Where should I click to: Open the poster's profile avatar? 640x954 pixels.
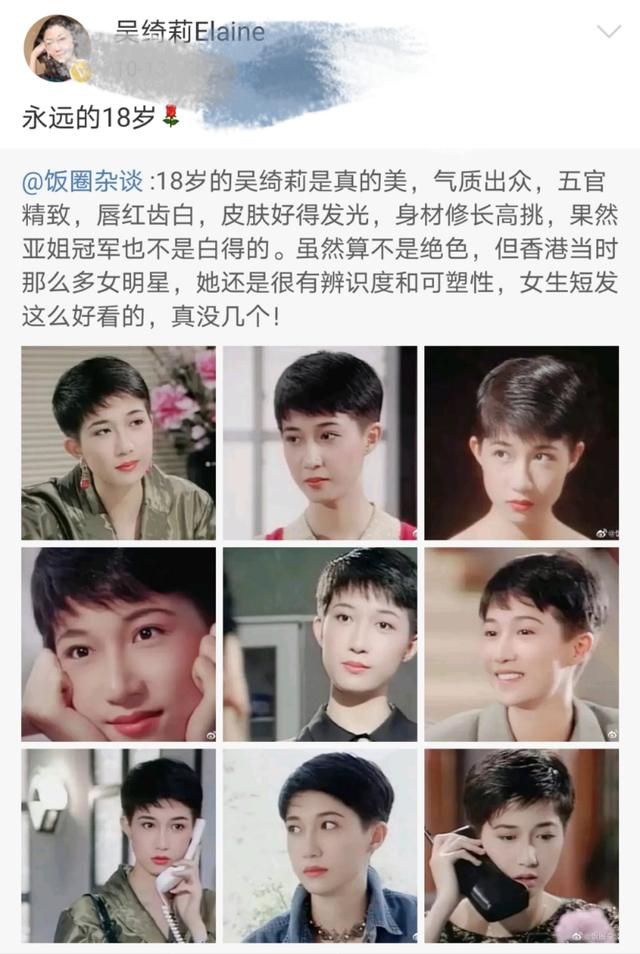(x=57, y=47)
